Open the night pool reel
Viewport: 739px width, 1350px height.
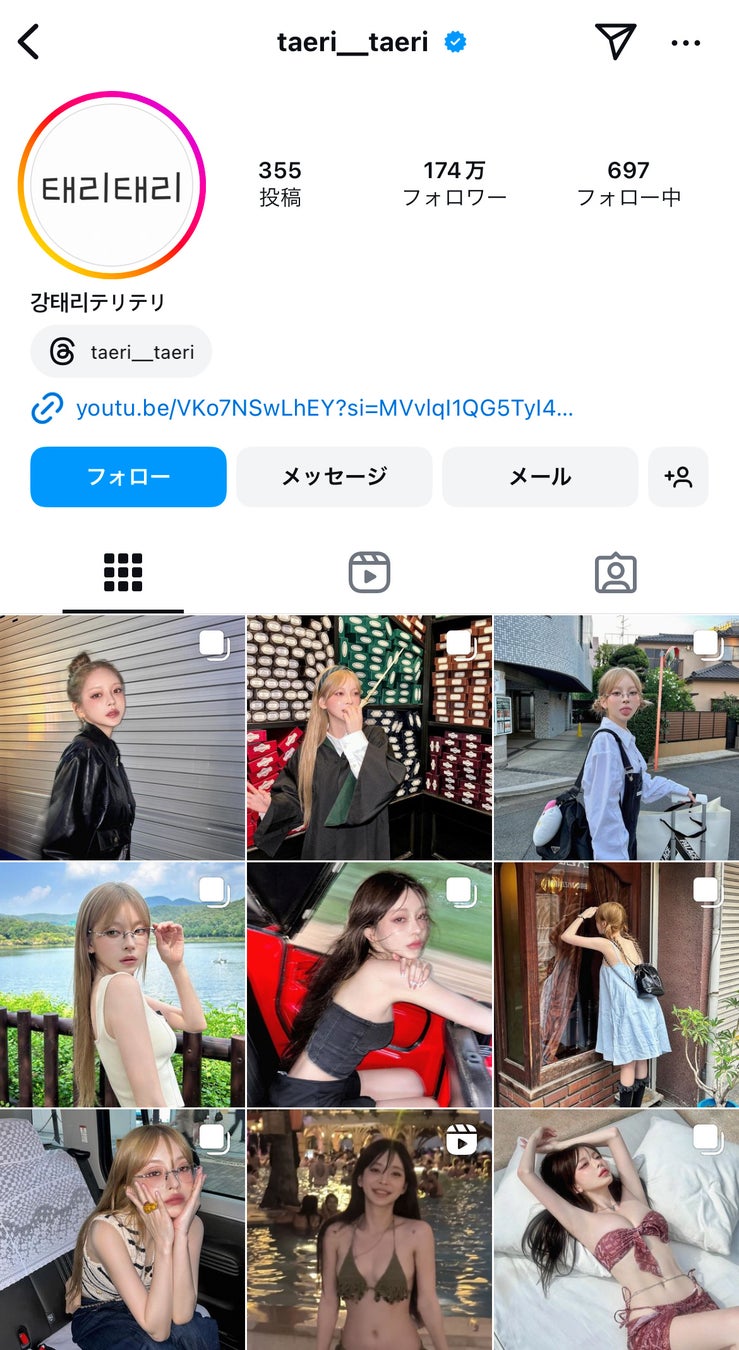tap(369, 1230)
